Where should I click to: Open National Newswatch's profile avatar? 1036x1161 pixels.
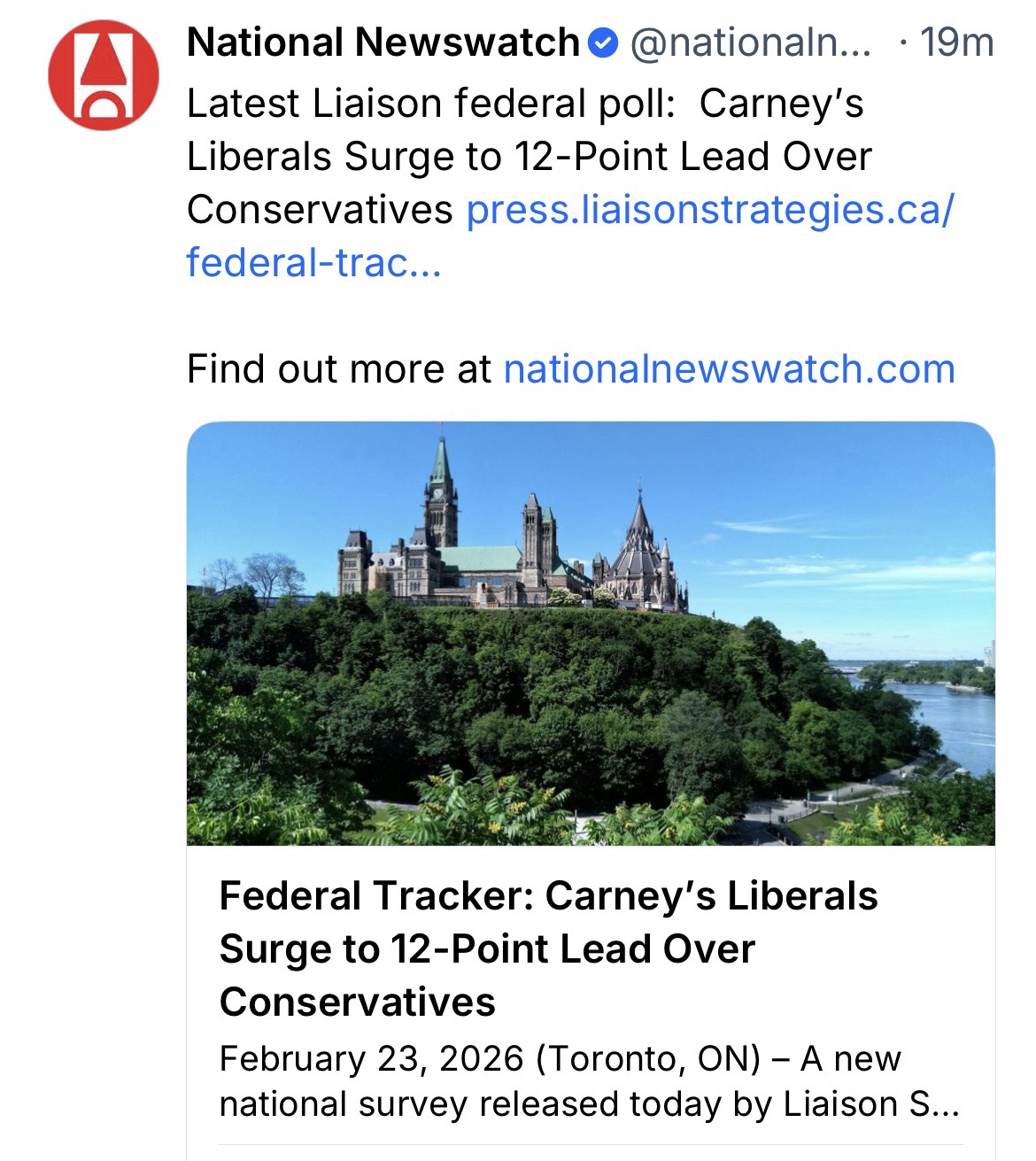tap(103, 74)
